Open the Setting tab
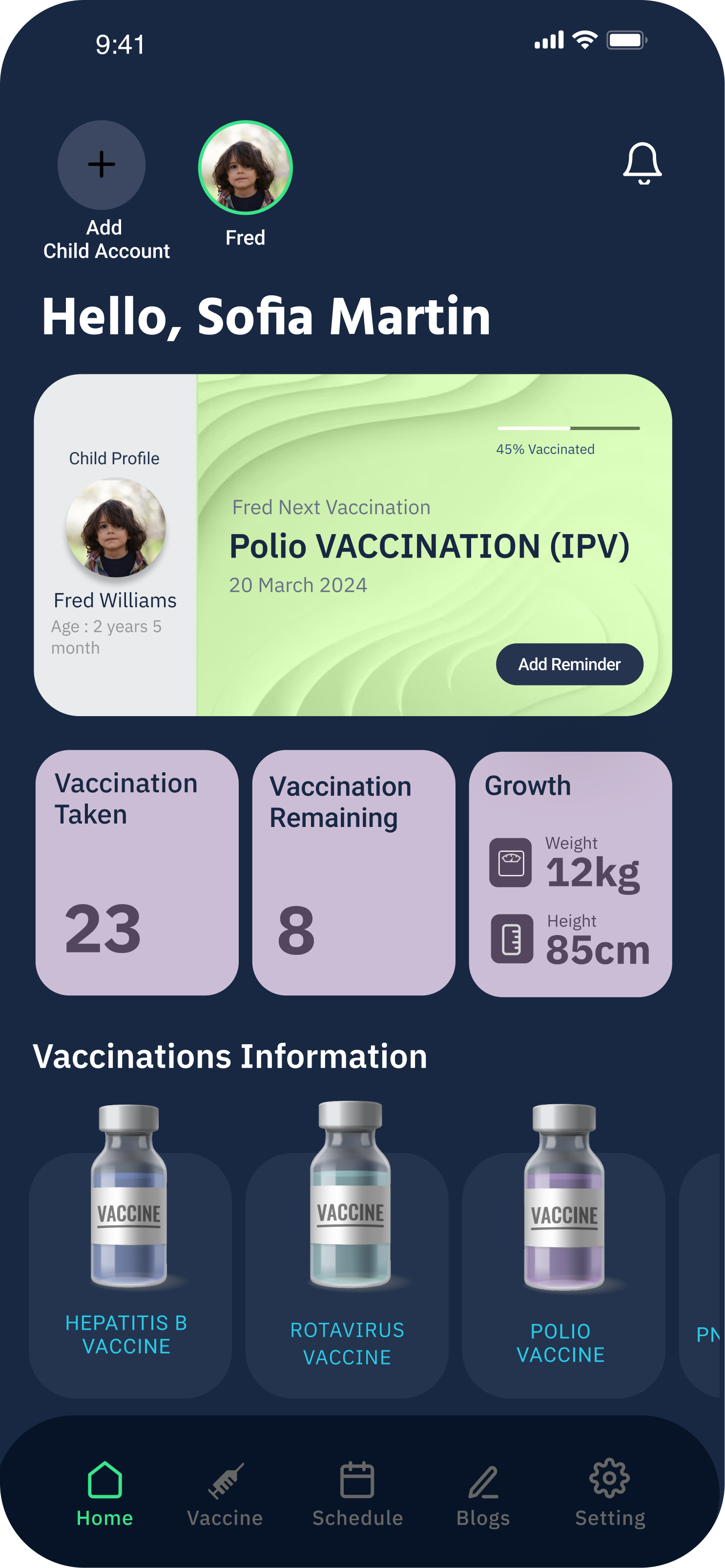This screenshot has width=725, height=1568. point(610,1493)
